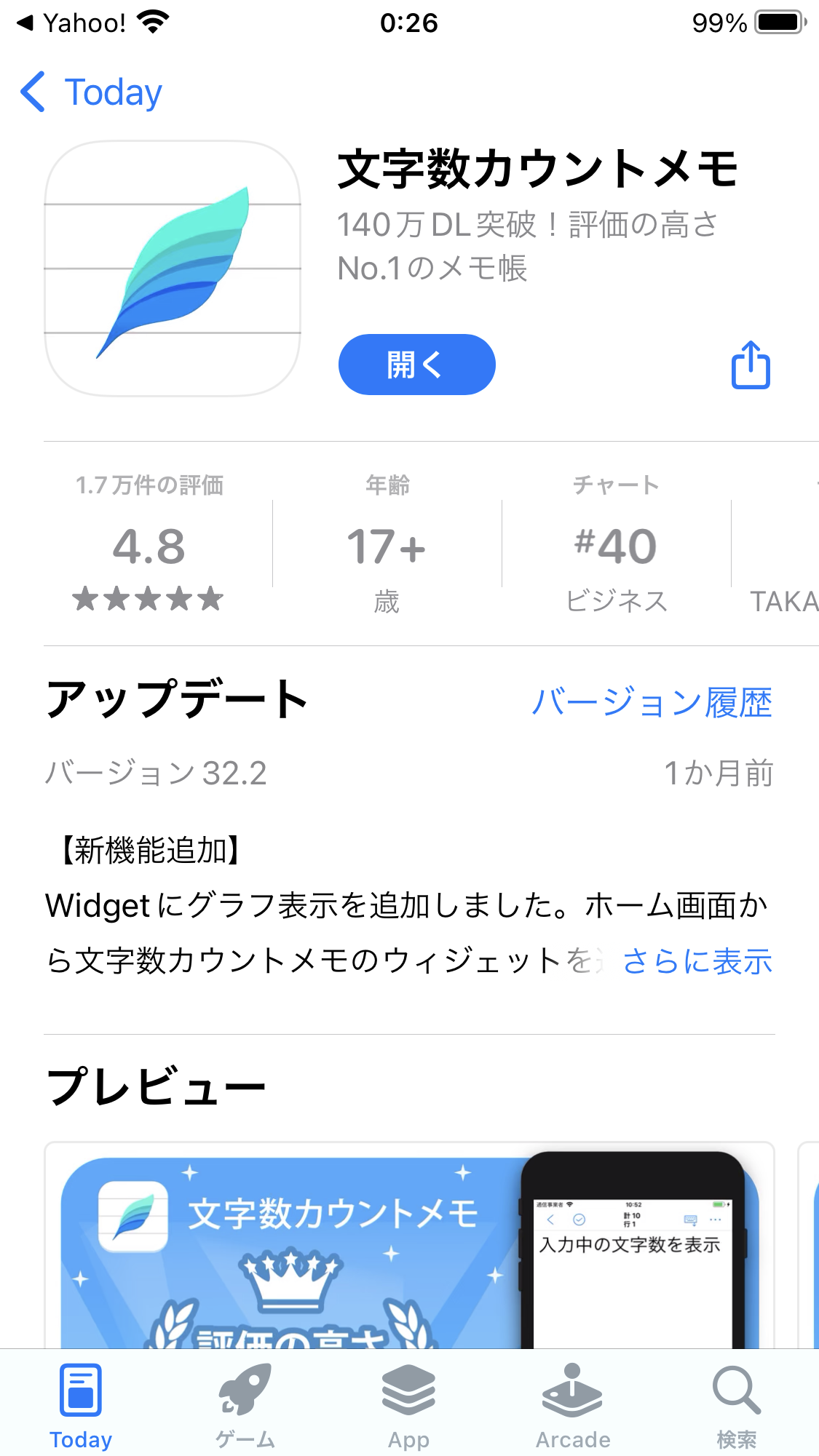Go back to Today
Image resolution: width=819 pixels, height=1456 pixels.
click(91, 92)
